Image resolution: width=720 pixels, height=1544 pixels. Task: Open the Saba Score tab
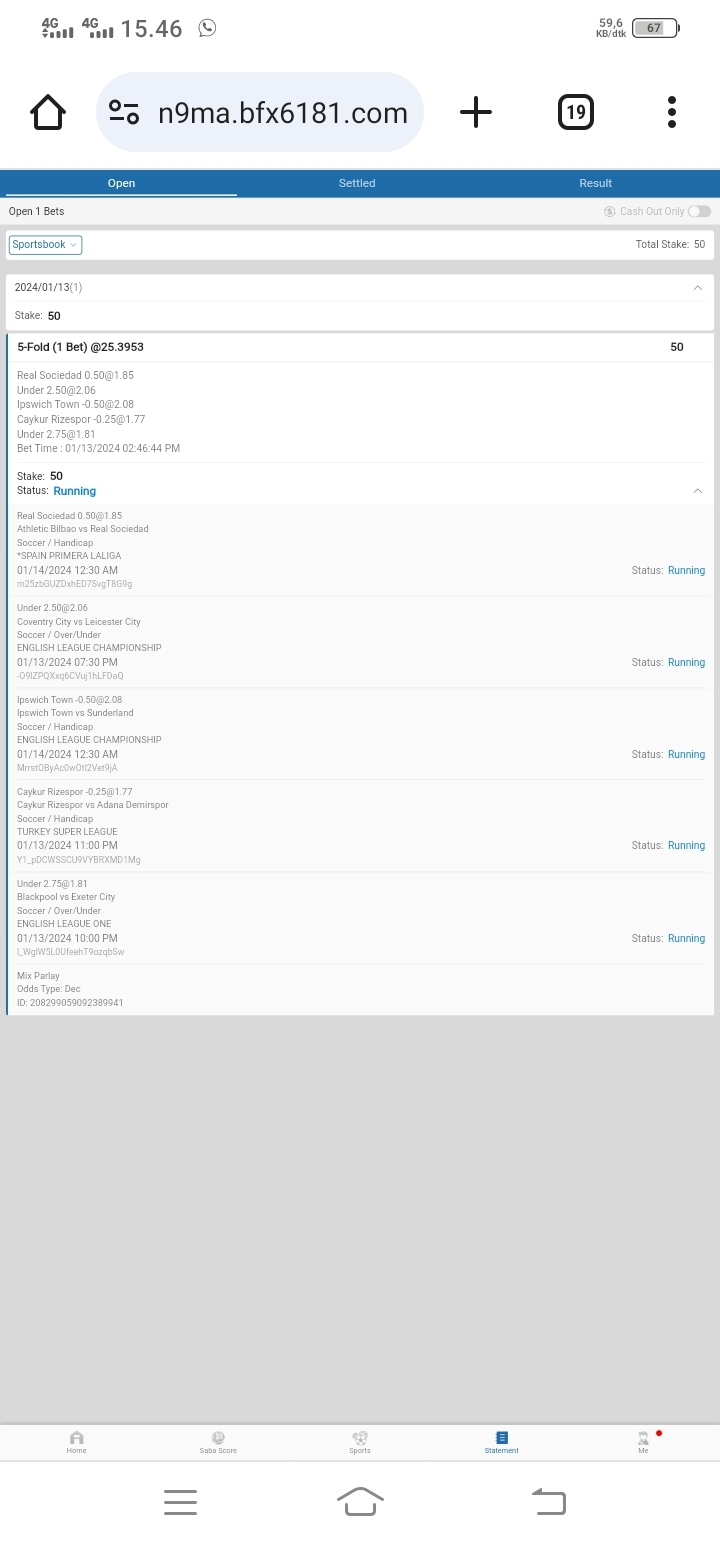pos(218,1441)
